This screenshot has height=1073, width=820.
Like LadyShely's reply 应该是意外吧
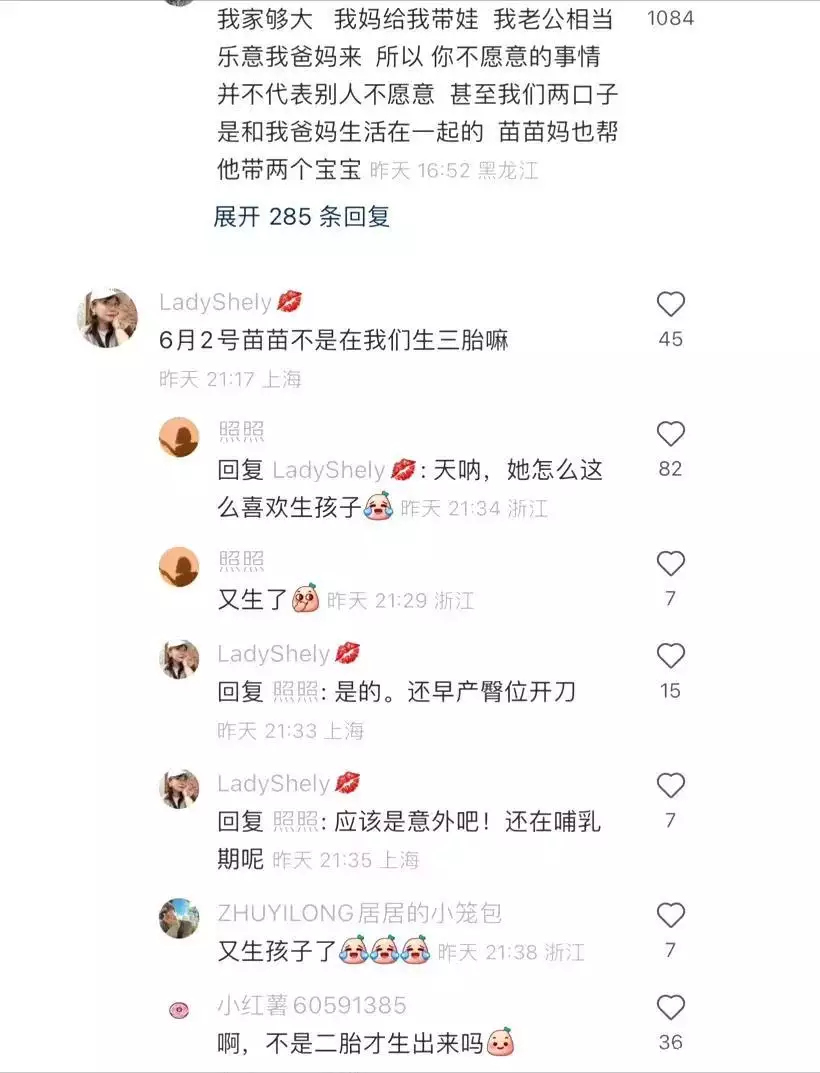(670, 786)
